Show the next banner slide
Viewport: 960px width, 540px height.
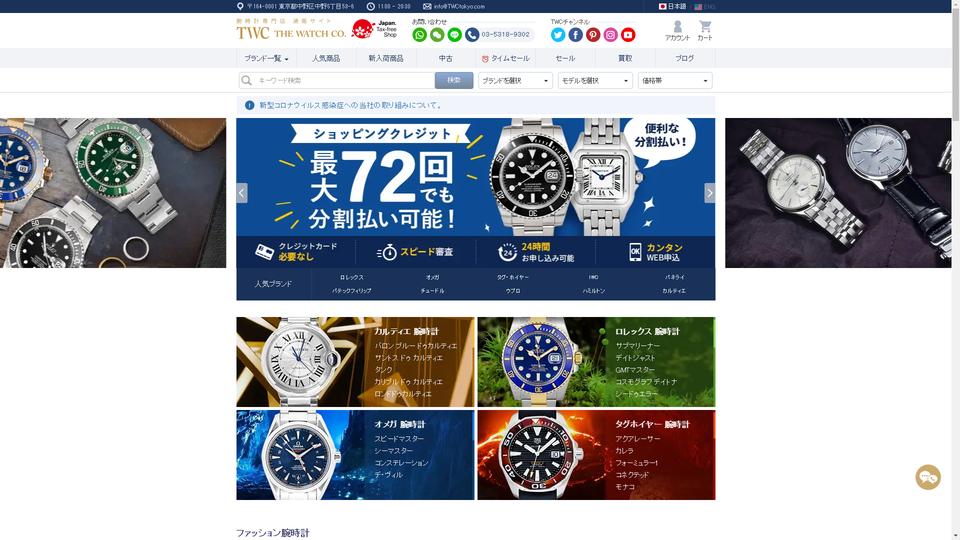point(710,193)
